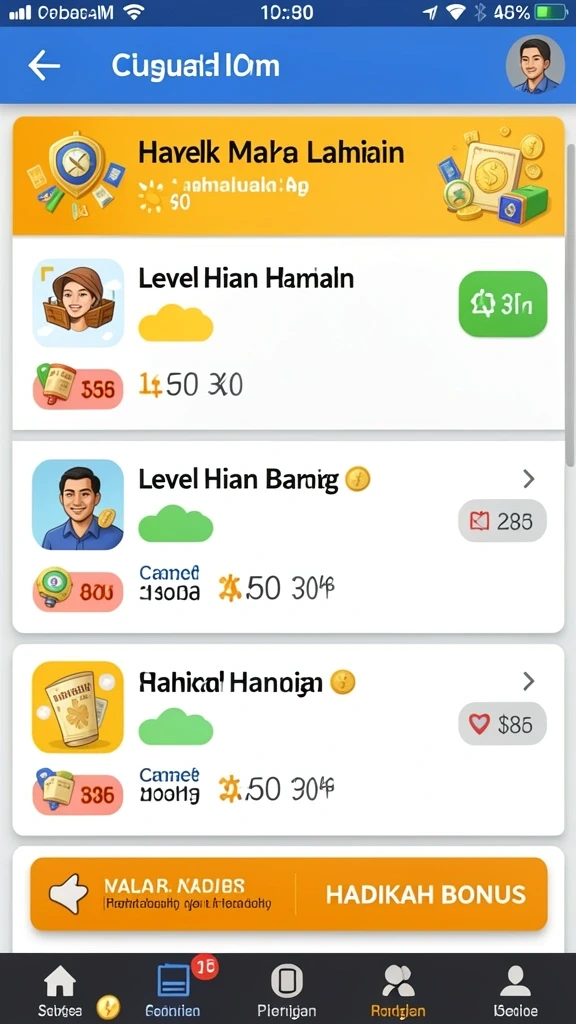
Task: Go back with the top-left arrow
Action: point(44,65)
